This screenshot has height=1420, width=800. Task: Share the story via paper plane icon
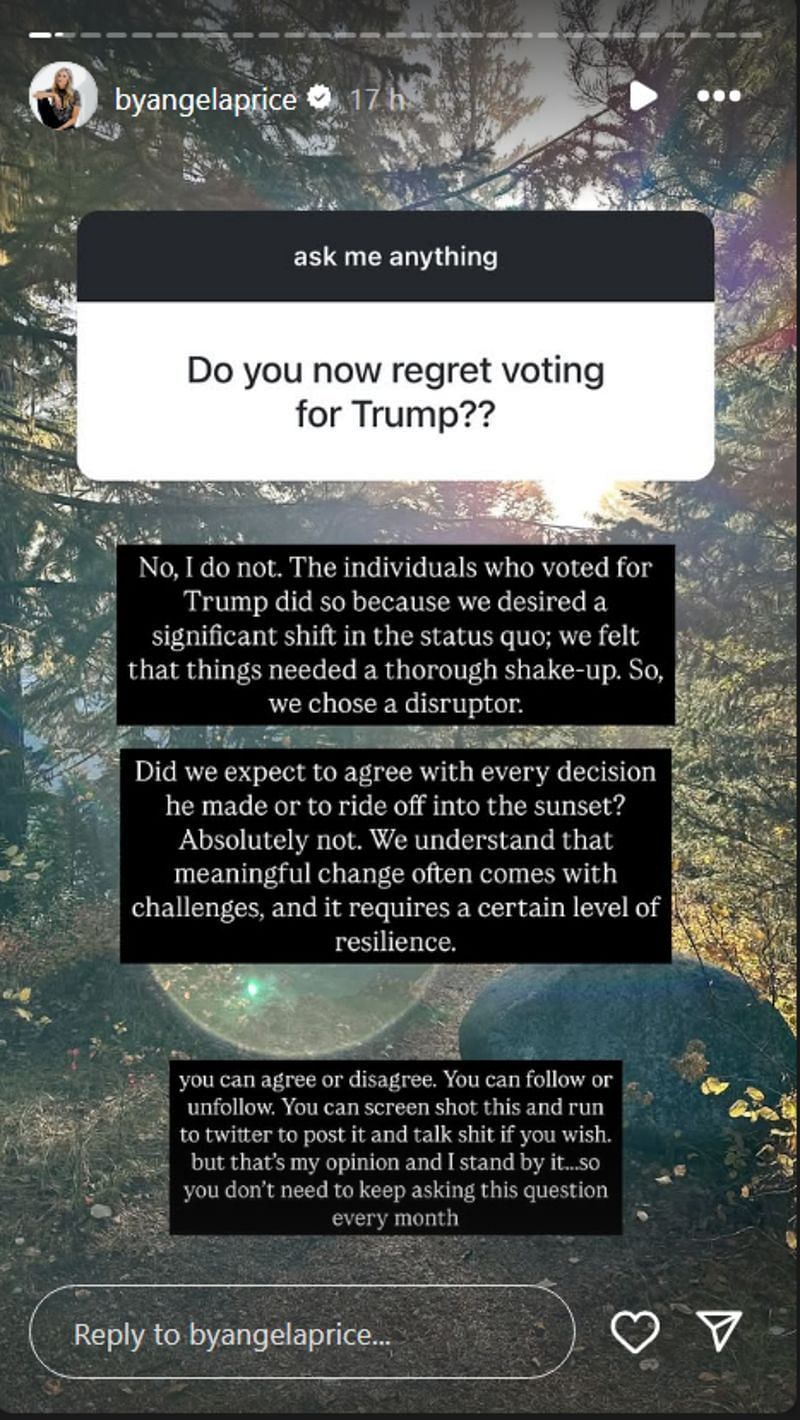coord(719,1331)
